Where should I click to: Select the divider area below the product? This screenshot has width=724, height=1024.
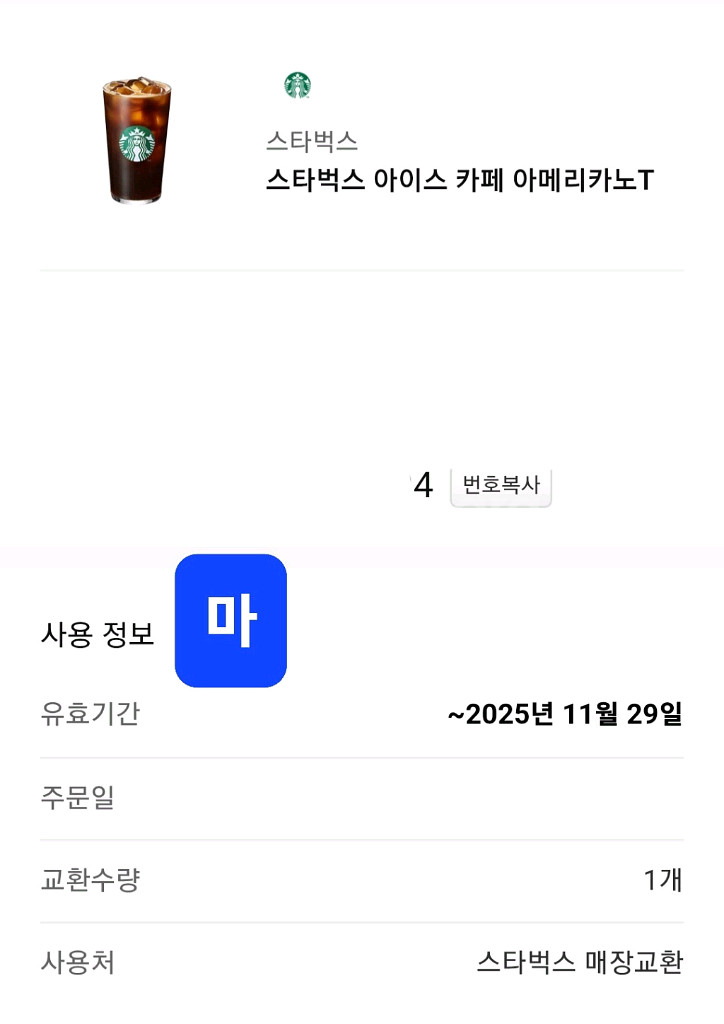[362, 268]
